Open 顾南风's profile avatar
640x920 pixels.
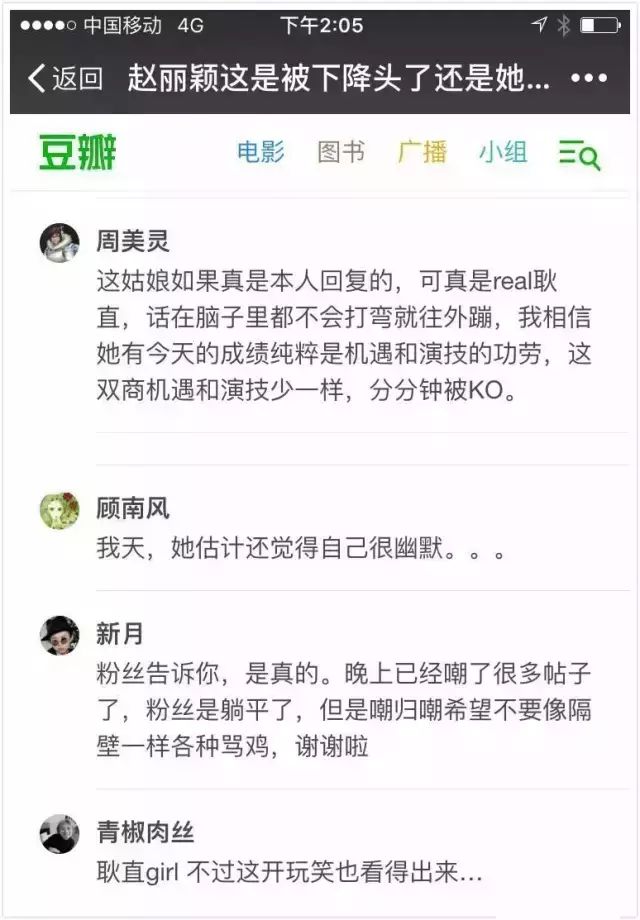click(59, 510)
